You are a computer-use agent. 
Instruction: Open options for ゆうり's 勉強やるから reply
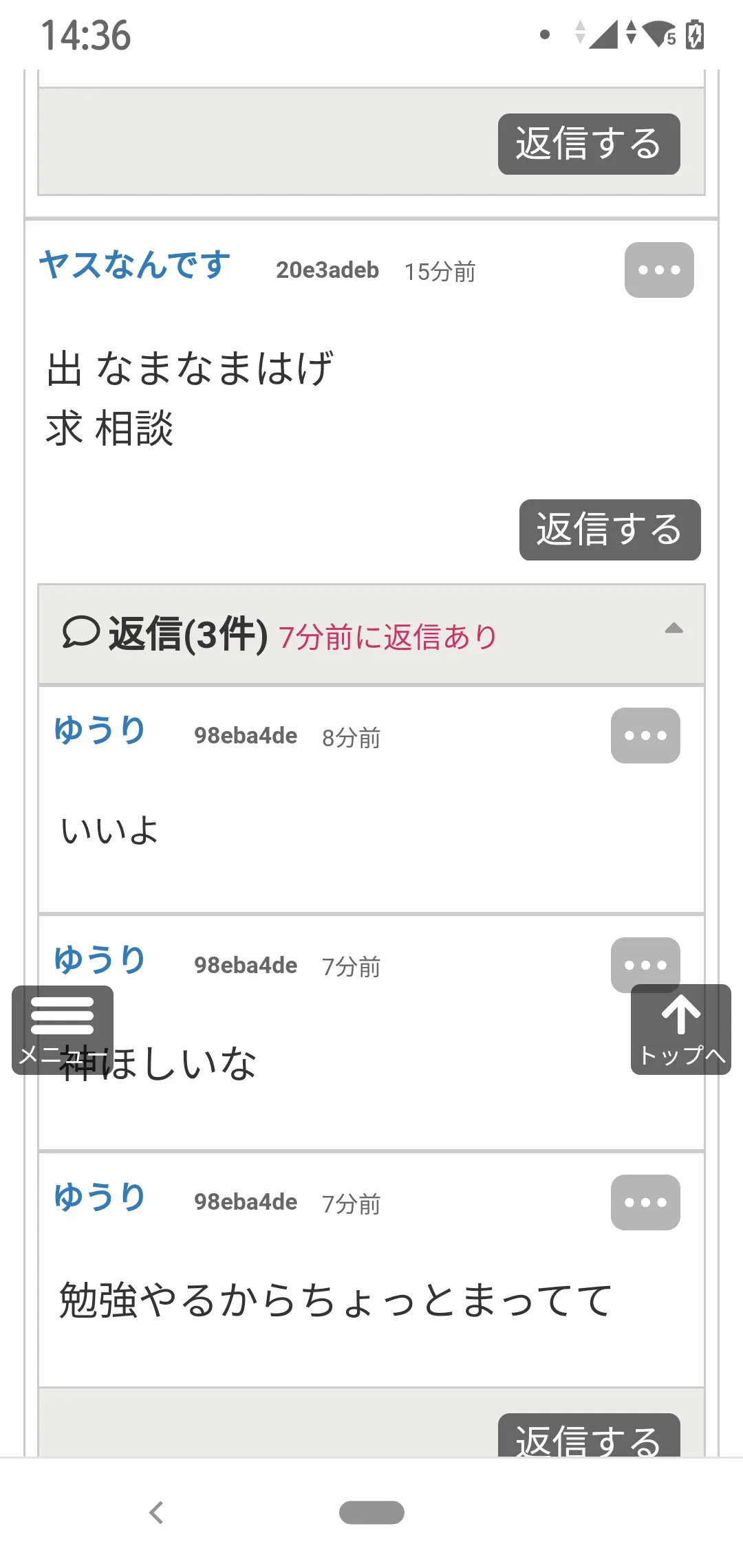pyautogui.click(x=645, y=1202)
